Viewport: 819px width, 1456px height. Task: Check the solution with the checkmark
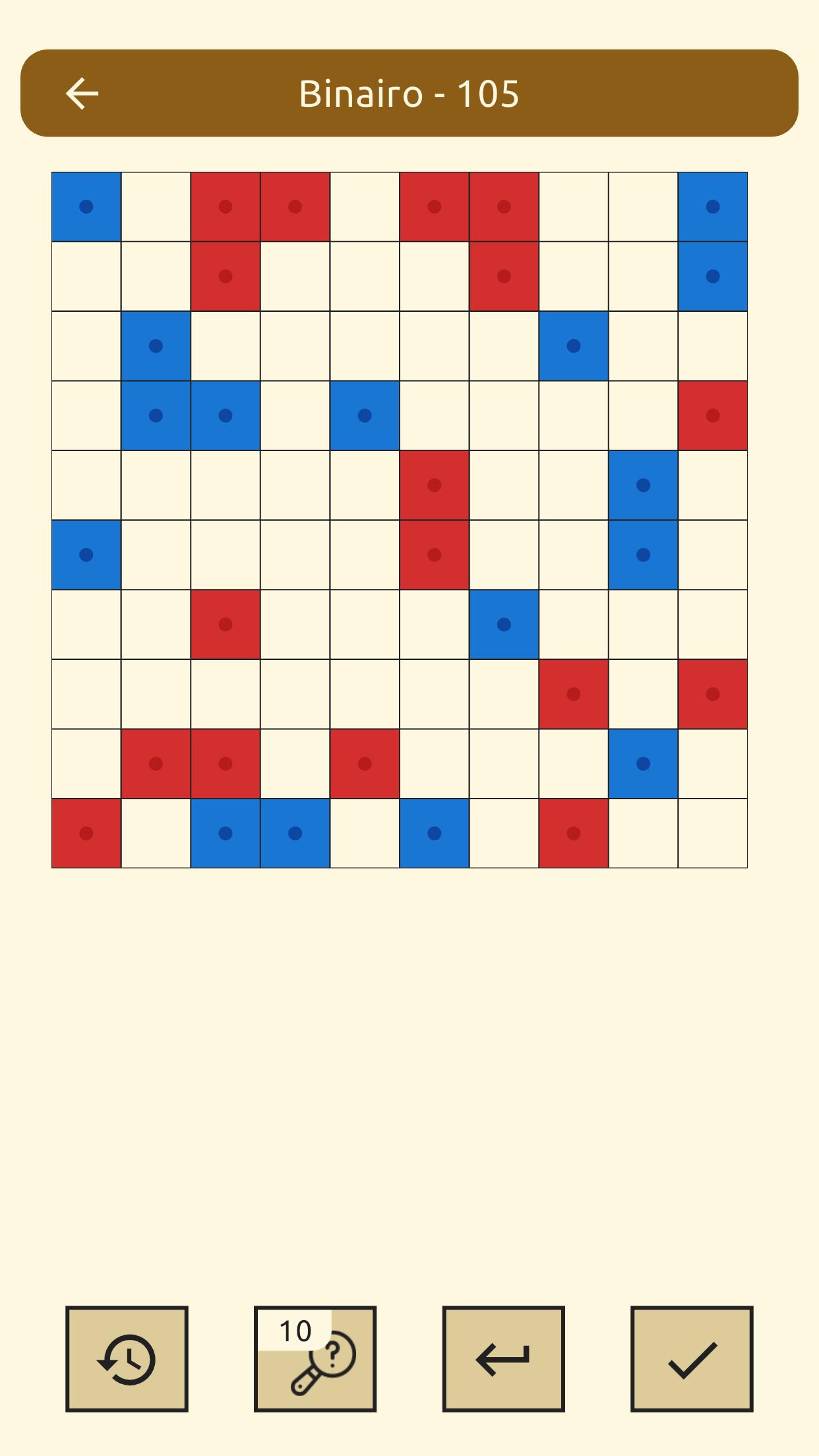[692, 1358]
